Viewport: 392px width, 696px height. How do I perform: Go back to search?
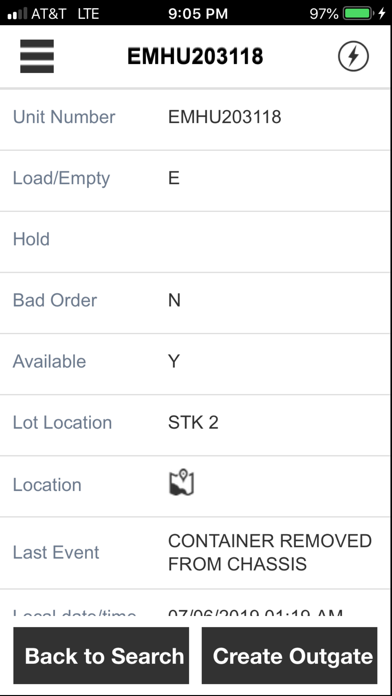(x=101, y=656)
